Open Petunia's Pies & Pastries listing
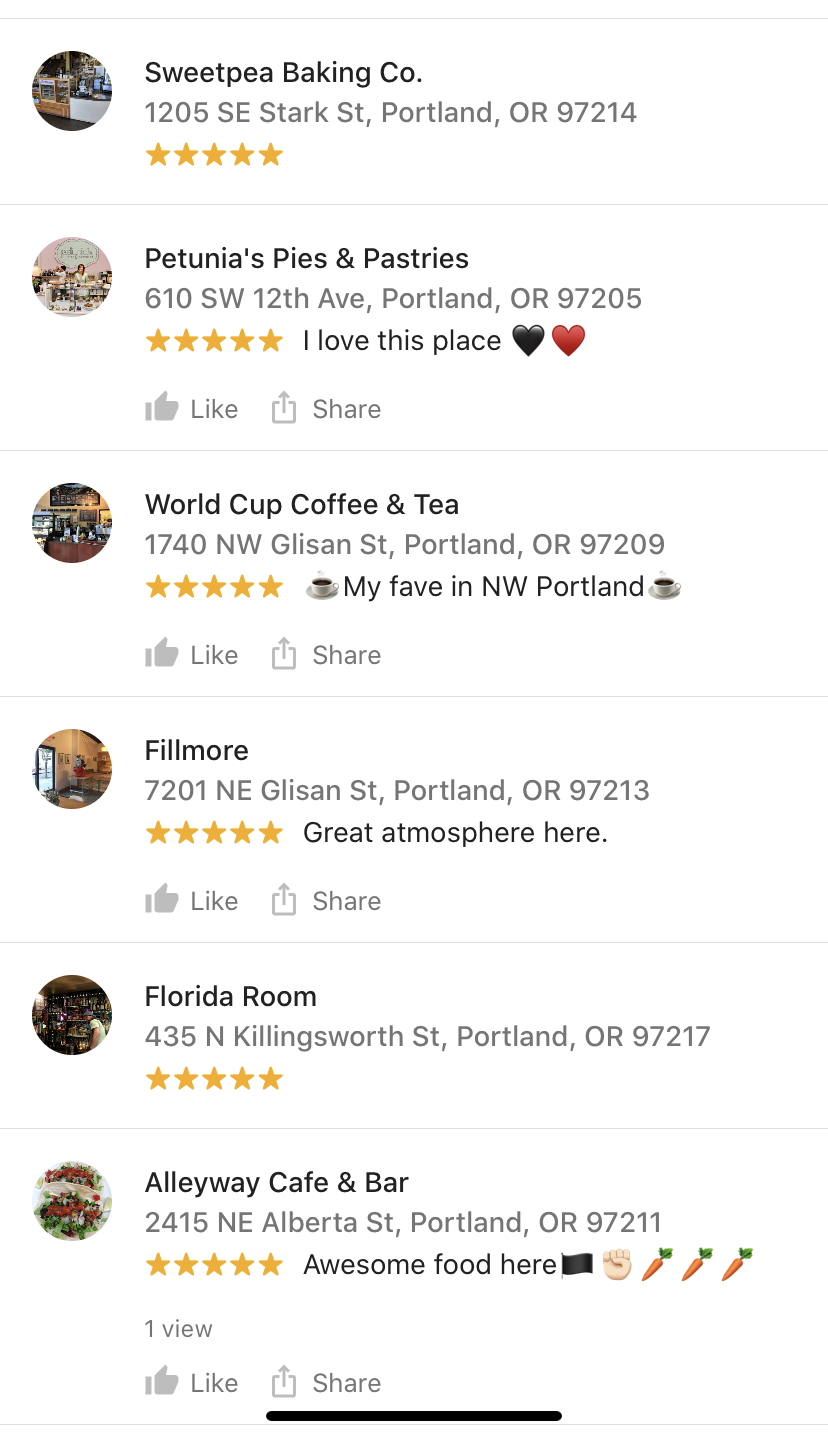The width and height of the screenshot is (828, 1437). coord(306,259)
